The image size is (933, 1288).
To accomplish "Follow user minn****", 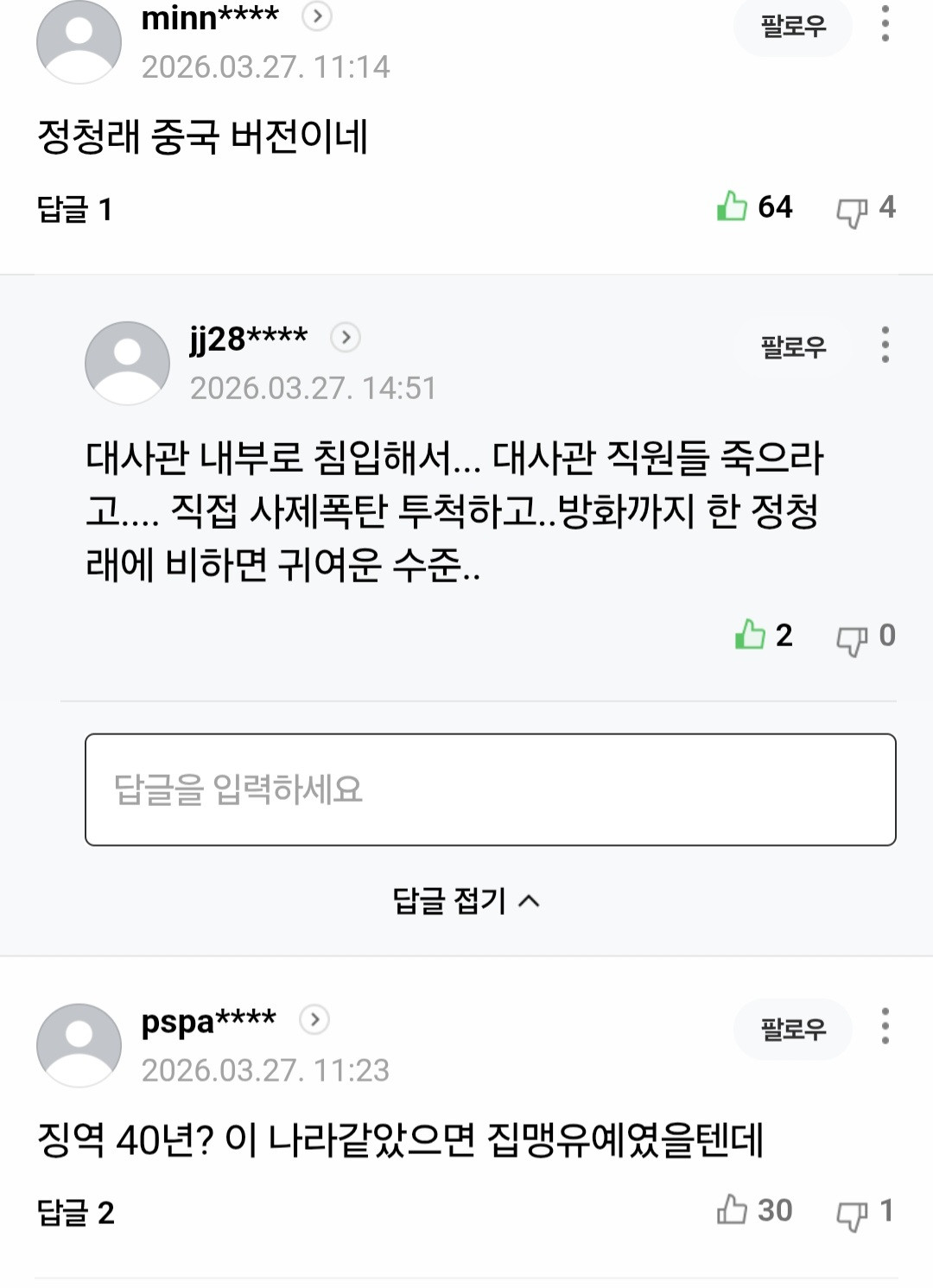I will coord(792,27).
